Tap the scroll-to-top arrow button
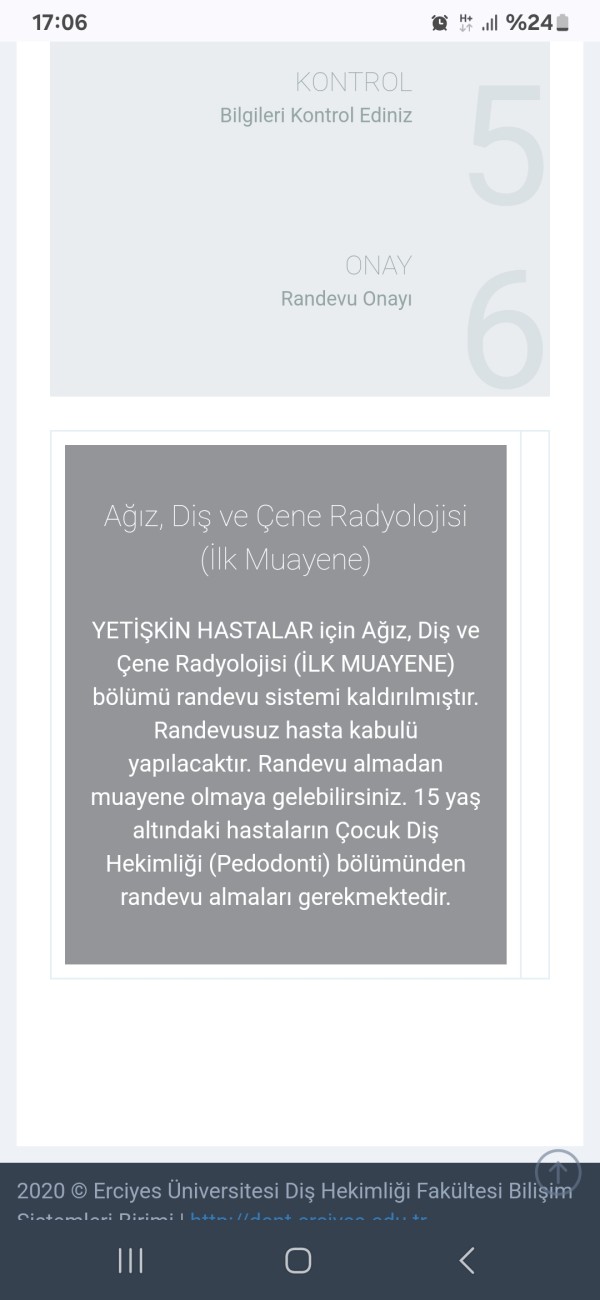Viewport: 600px width, 1300px height. pyautogui.click(x=558, y=1171)
